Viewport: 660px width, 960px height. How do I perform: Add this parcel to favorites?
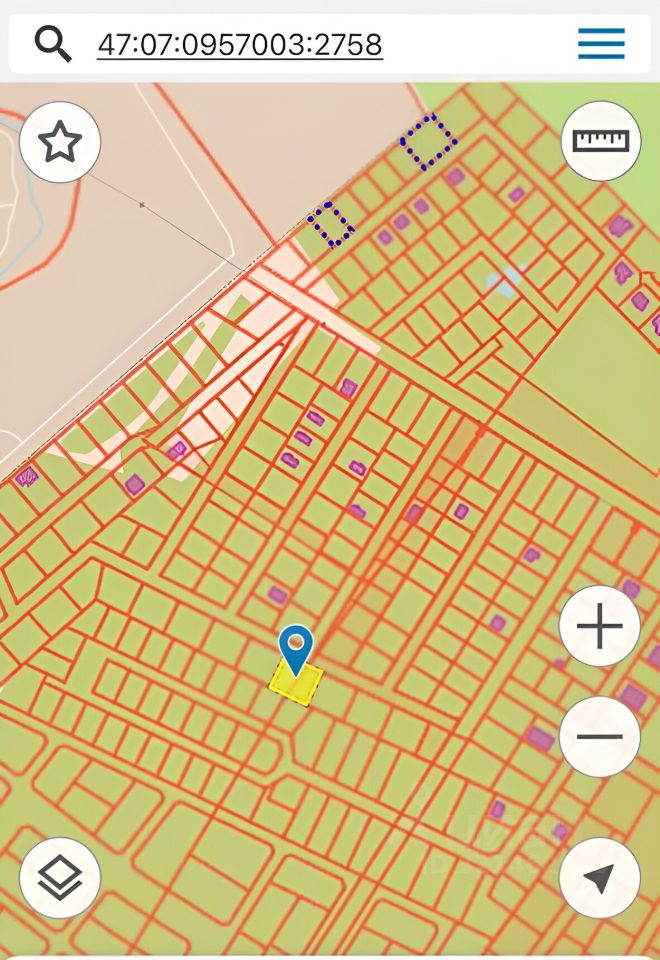[x=60, y=142]
